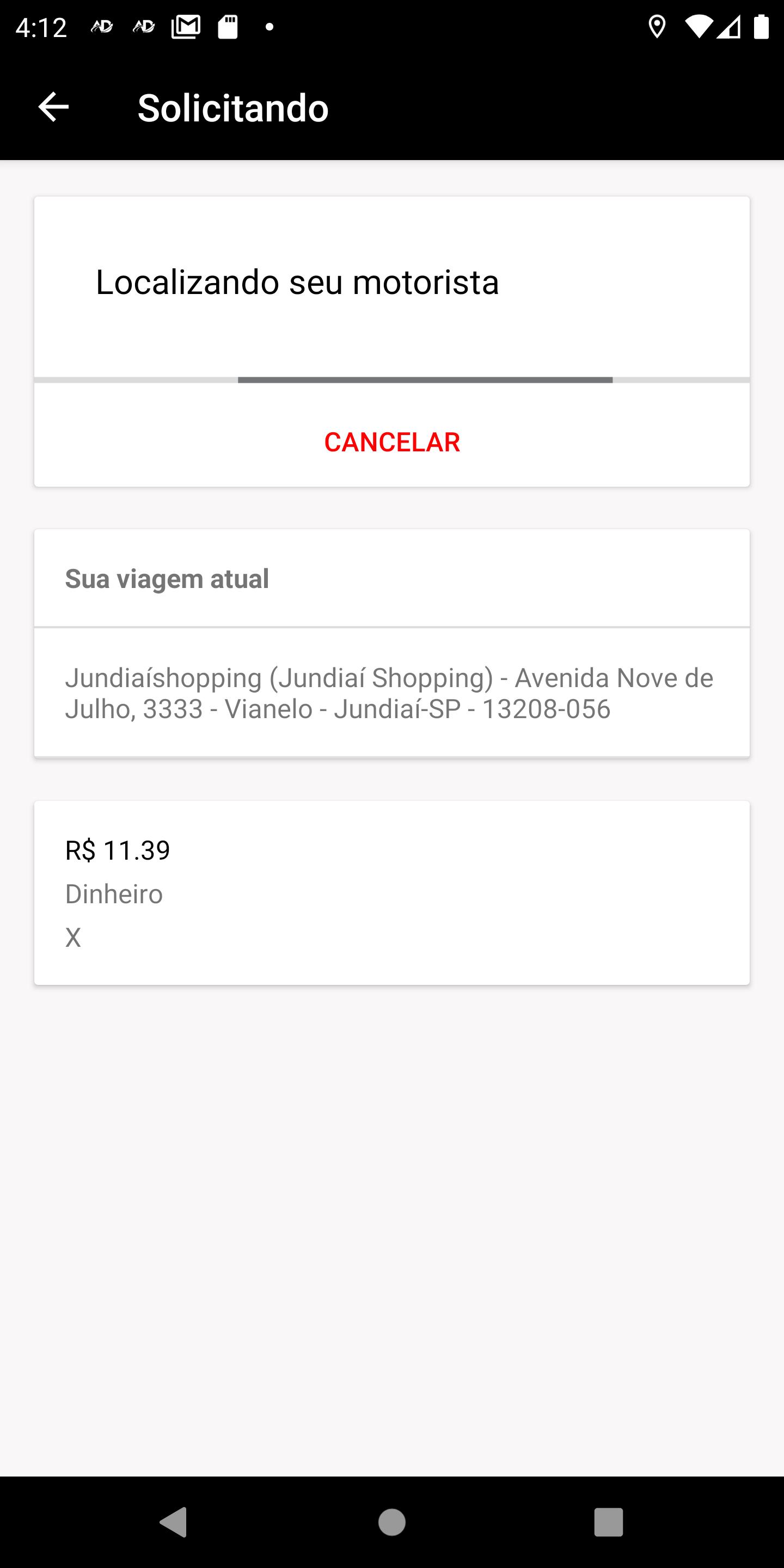This screenshot has height=1568, width=784.
Task: Tap the system home button
Action: coord(392,1522)
